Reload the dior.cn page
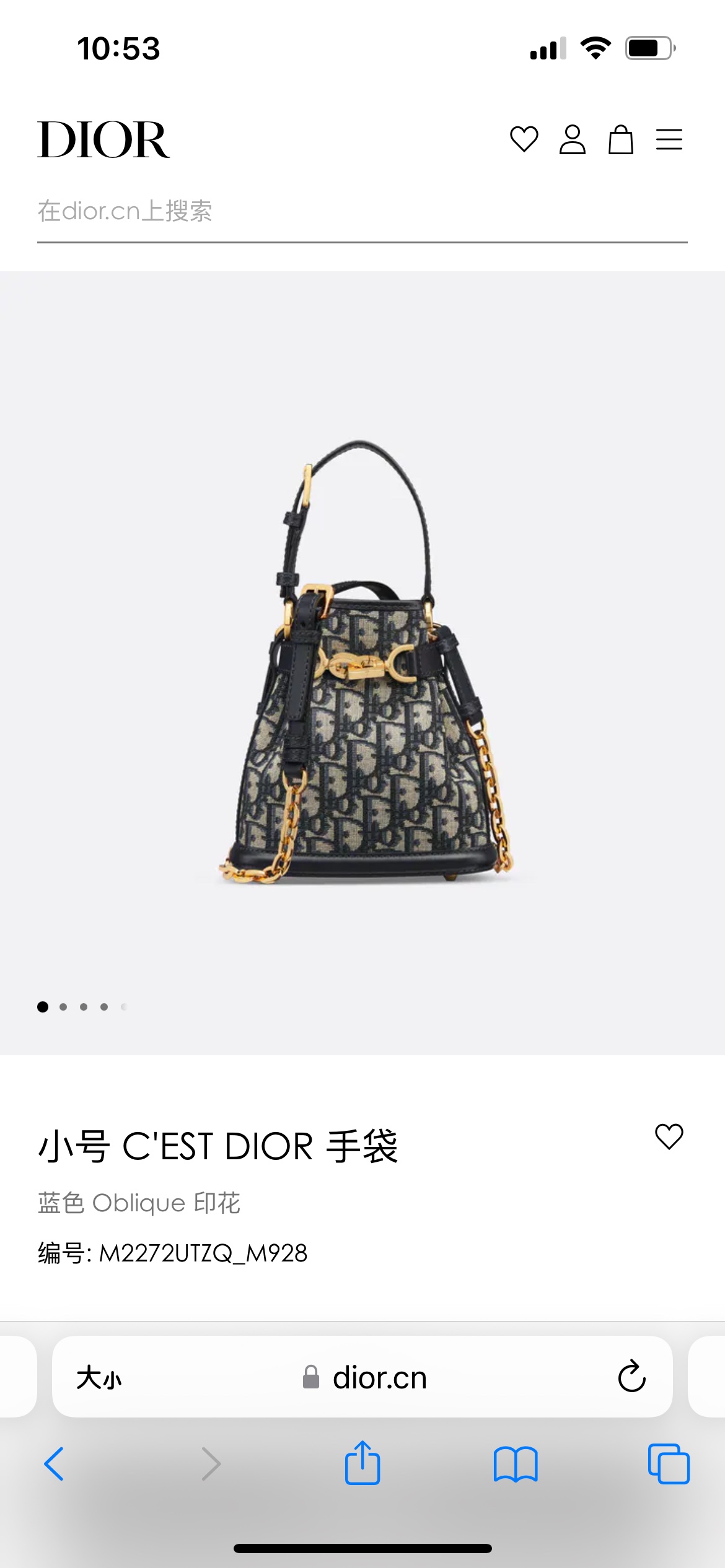This screenshot has height=1568, width=725. [x=631, y=1377]
